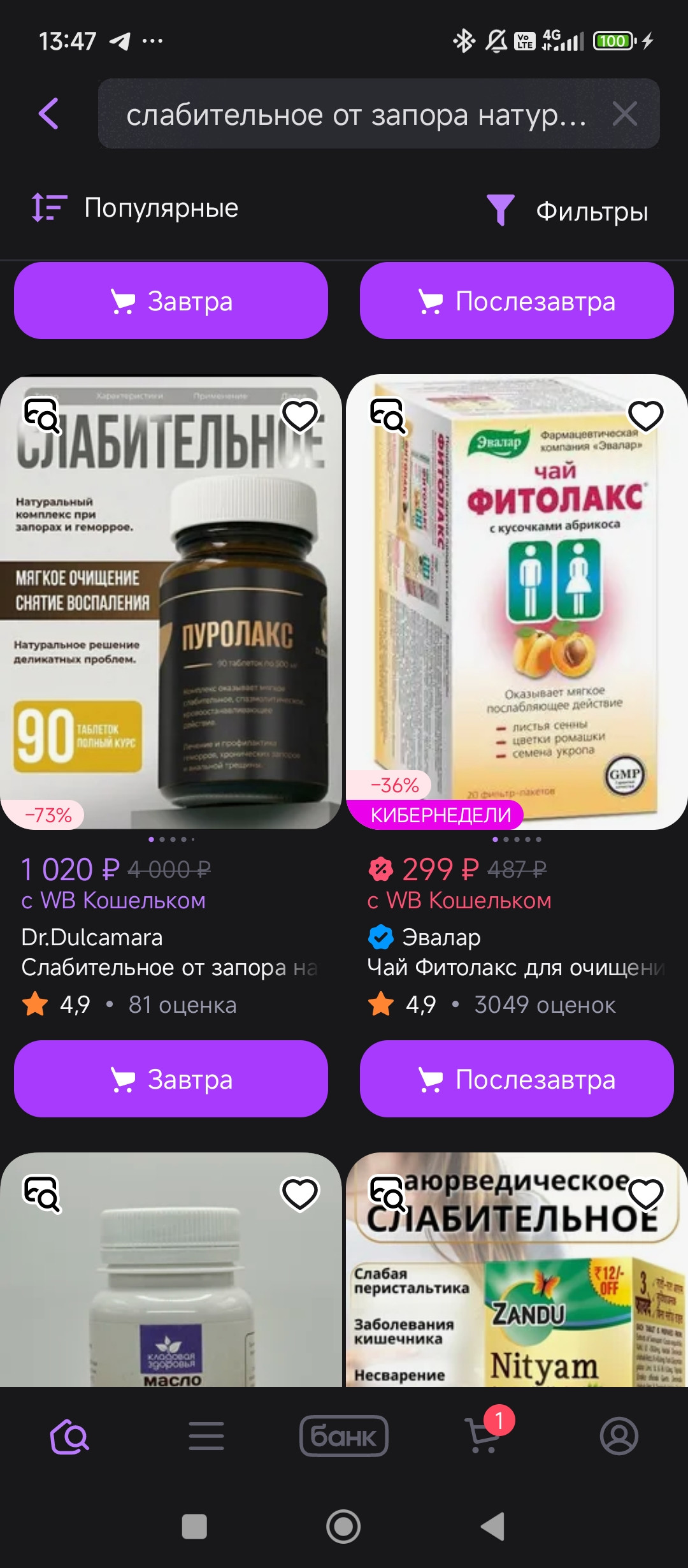The image size is (688, 1568).
Task: Like the Эвалар Фитолакс tea
Action: coord(645,416)
